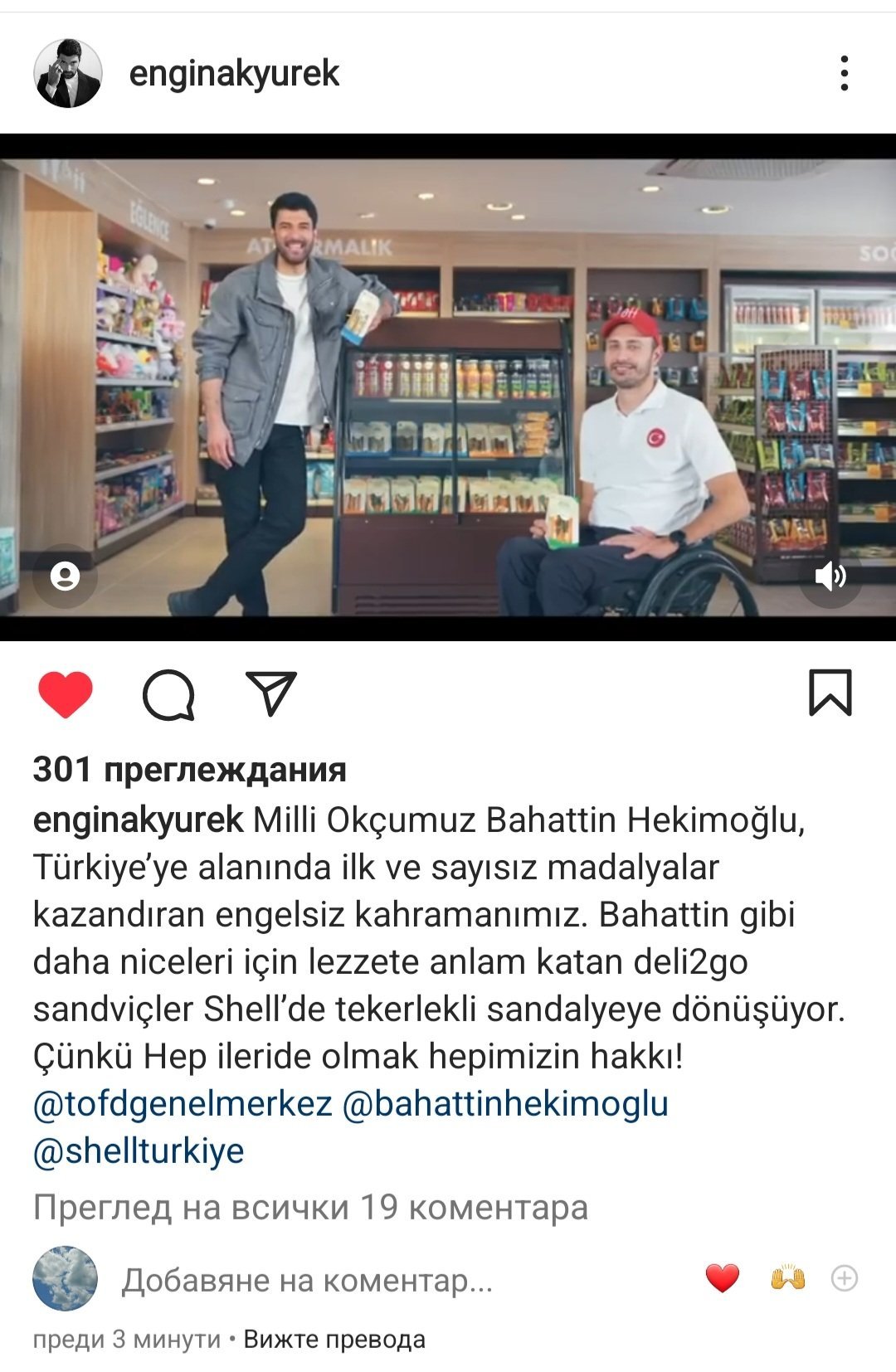The width and height of the screenshot is (896, 1372).
Task: Open more emoji plus button
Action: (x=844, y=1278)
